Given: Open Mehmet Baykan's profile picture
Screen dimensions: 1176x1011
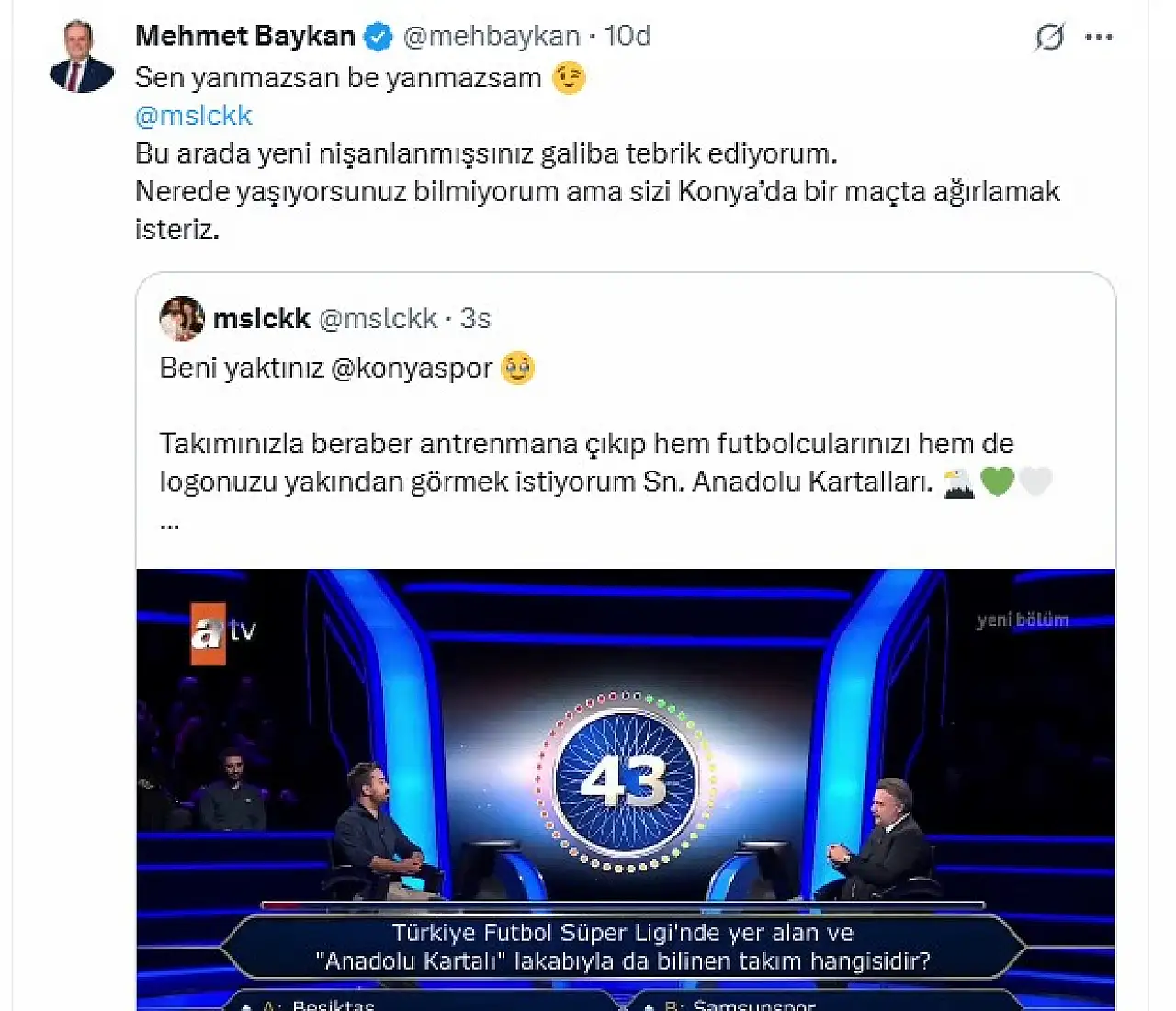Looking at the screenshot, I should tap(82, 57).
